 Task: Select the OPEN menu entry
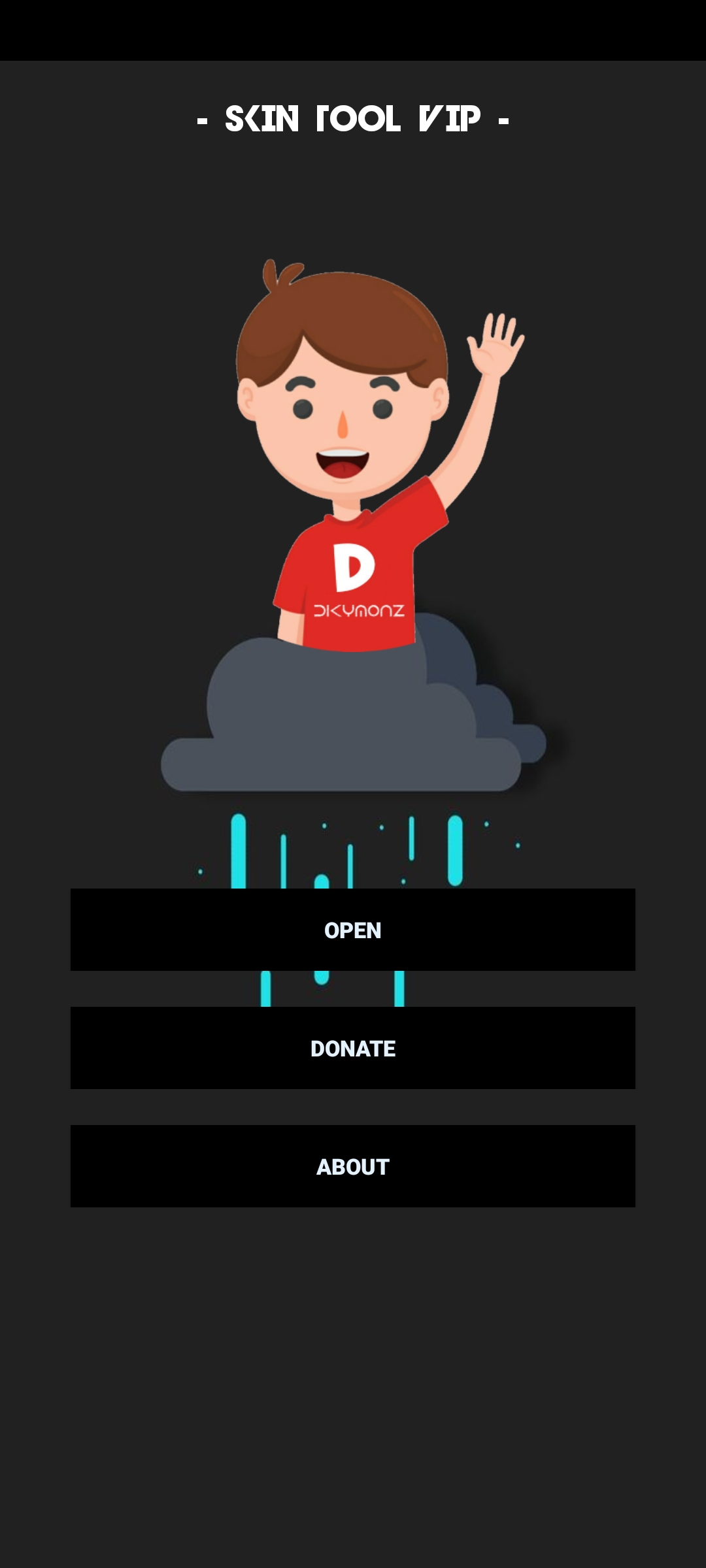pos(353,930)
